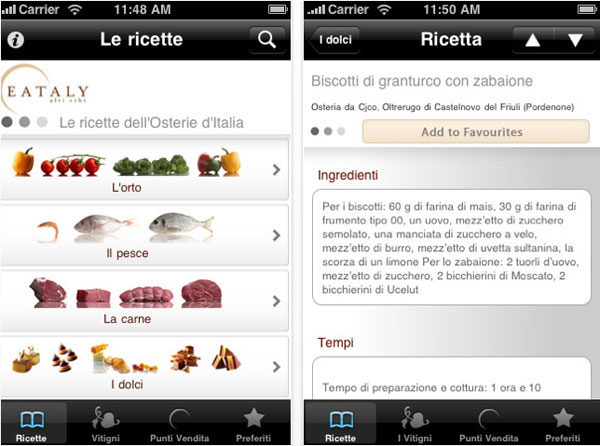Select the Il pesce category row

145,235
